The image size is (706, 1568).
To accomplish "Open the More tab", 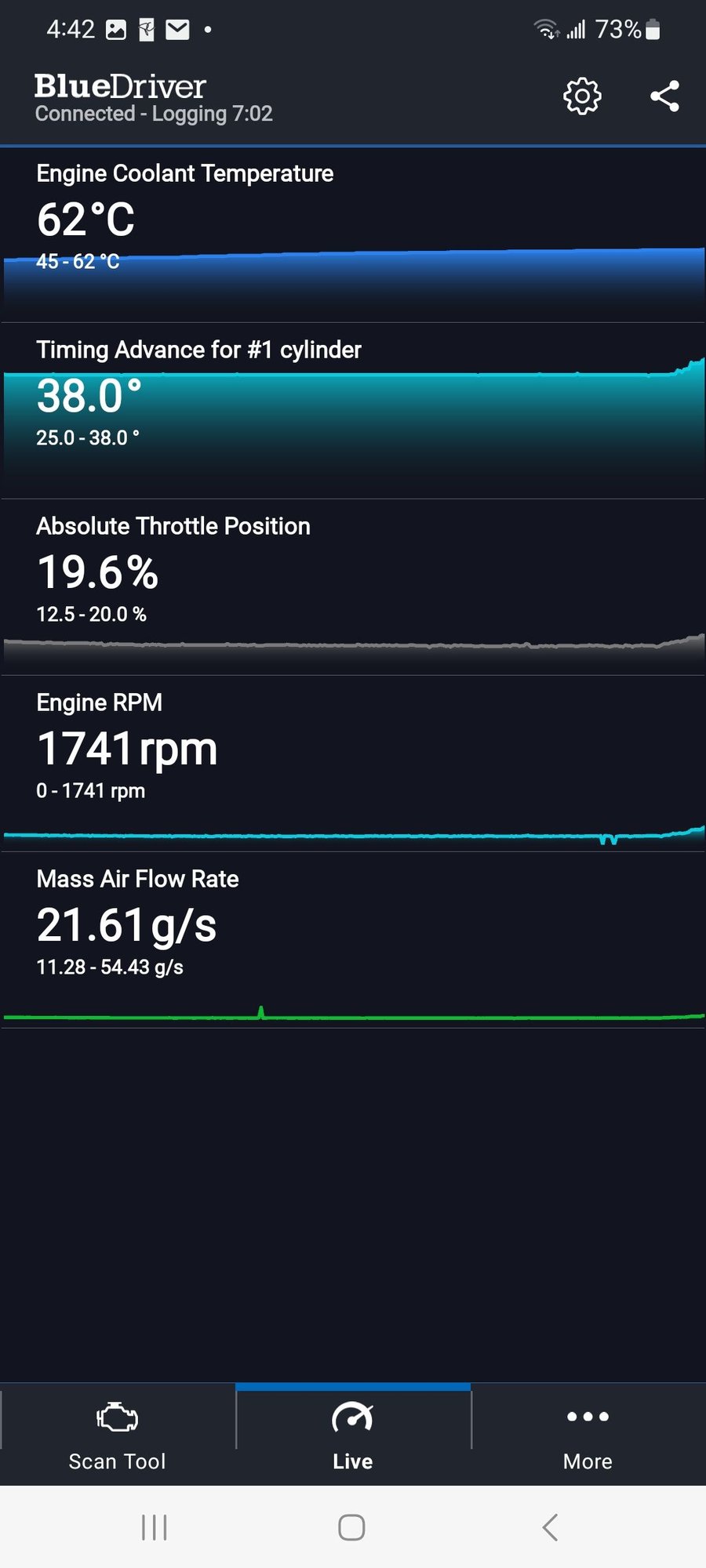I will pyautogui.click(x=588, y=1434).
